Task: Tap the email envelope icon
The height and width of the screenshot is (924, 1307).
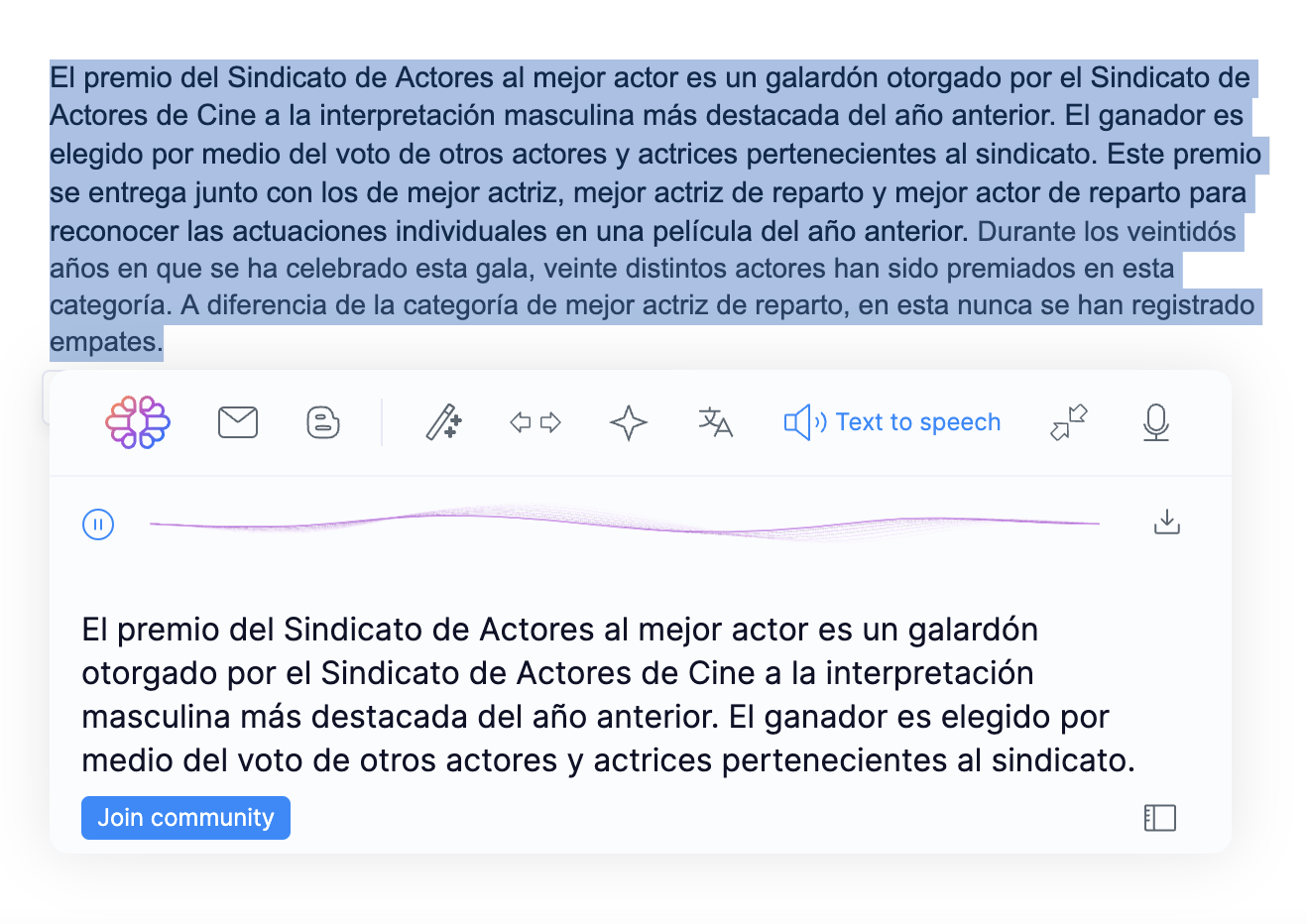Action: pos(238,422)
